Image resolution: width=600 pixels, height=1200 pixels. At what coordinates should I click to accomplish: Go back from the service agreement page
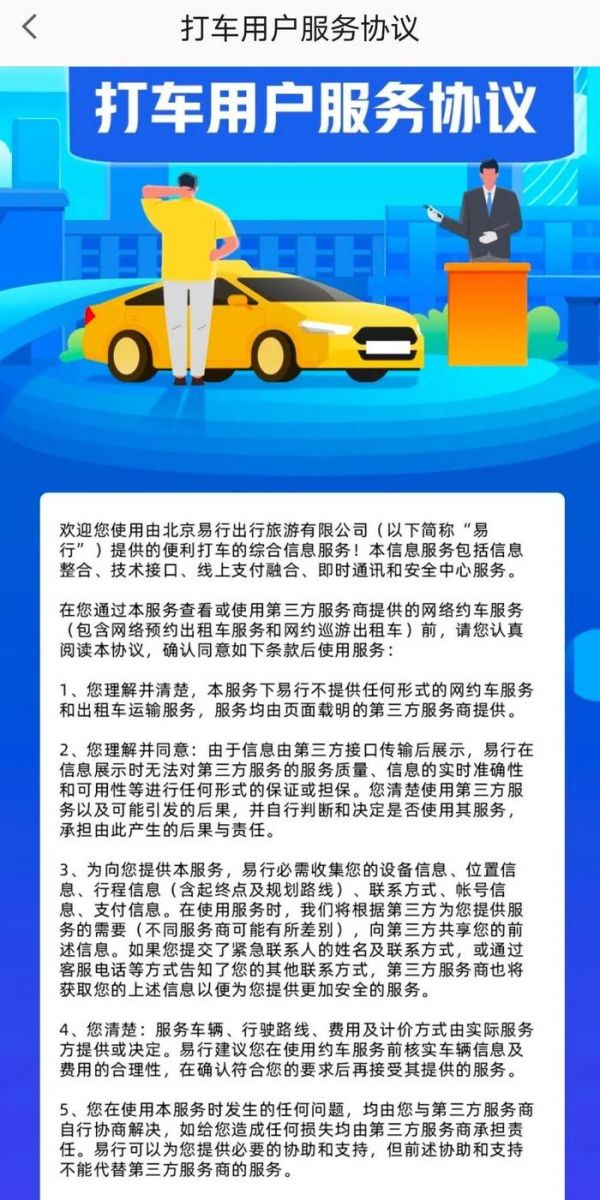pos(29,28)
